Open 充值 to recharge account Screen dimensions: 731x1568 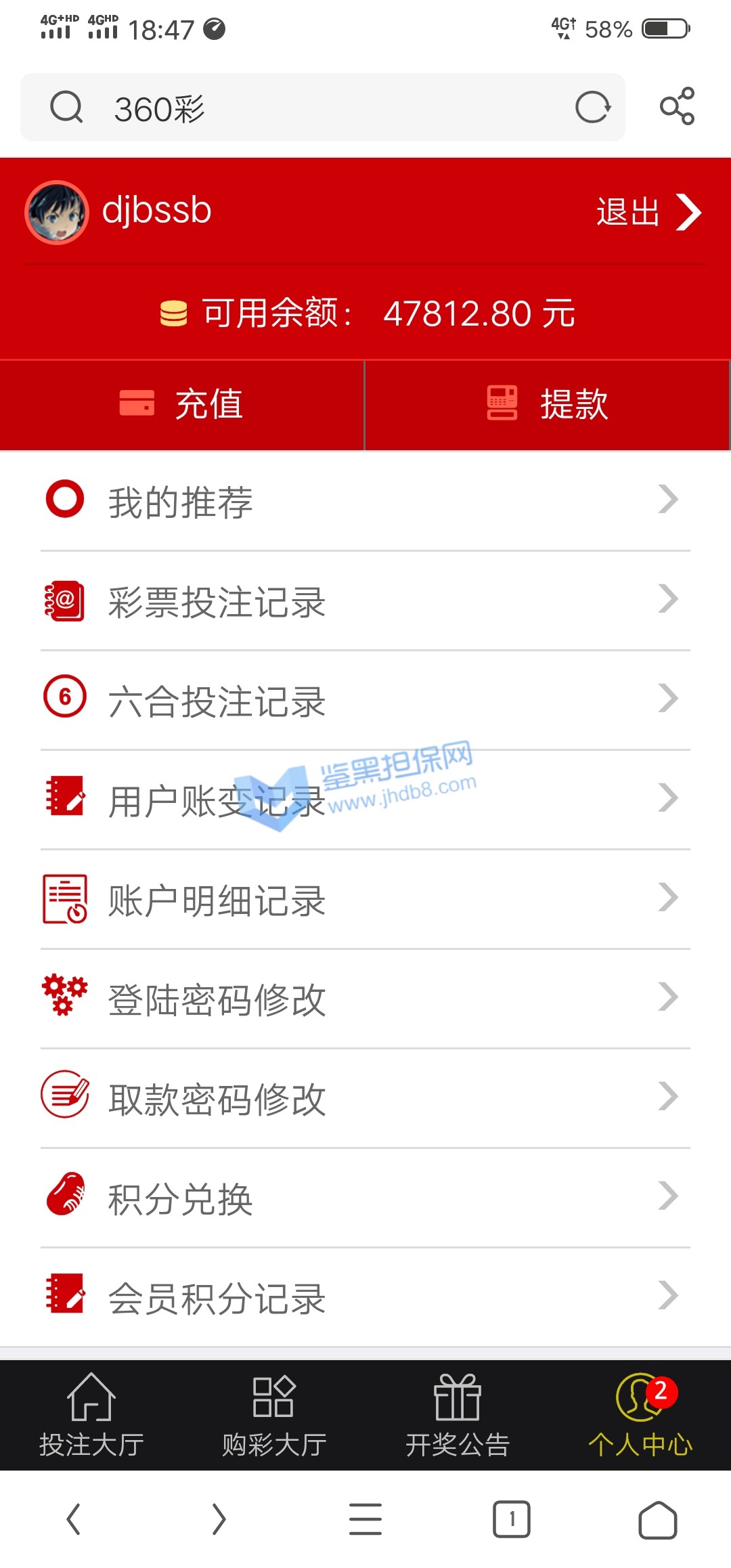coord(182,404)
